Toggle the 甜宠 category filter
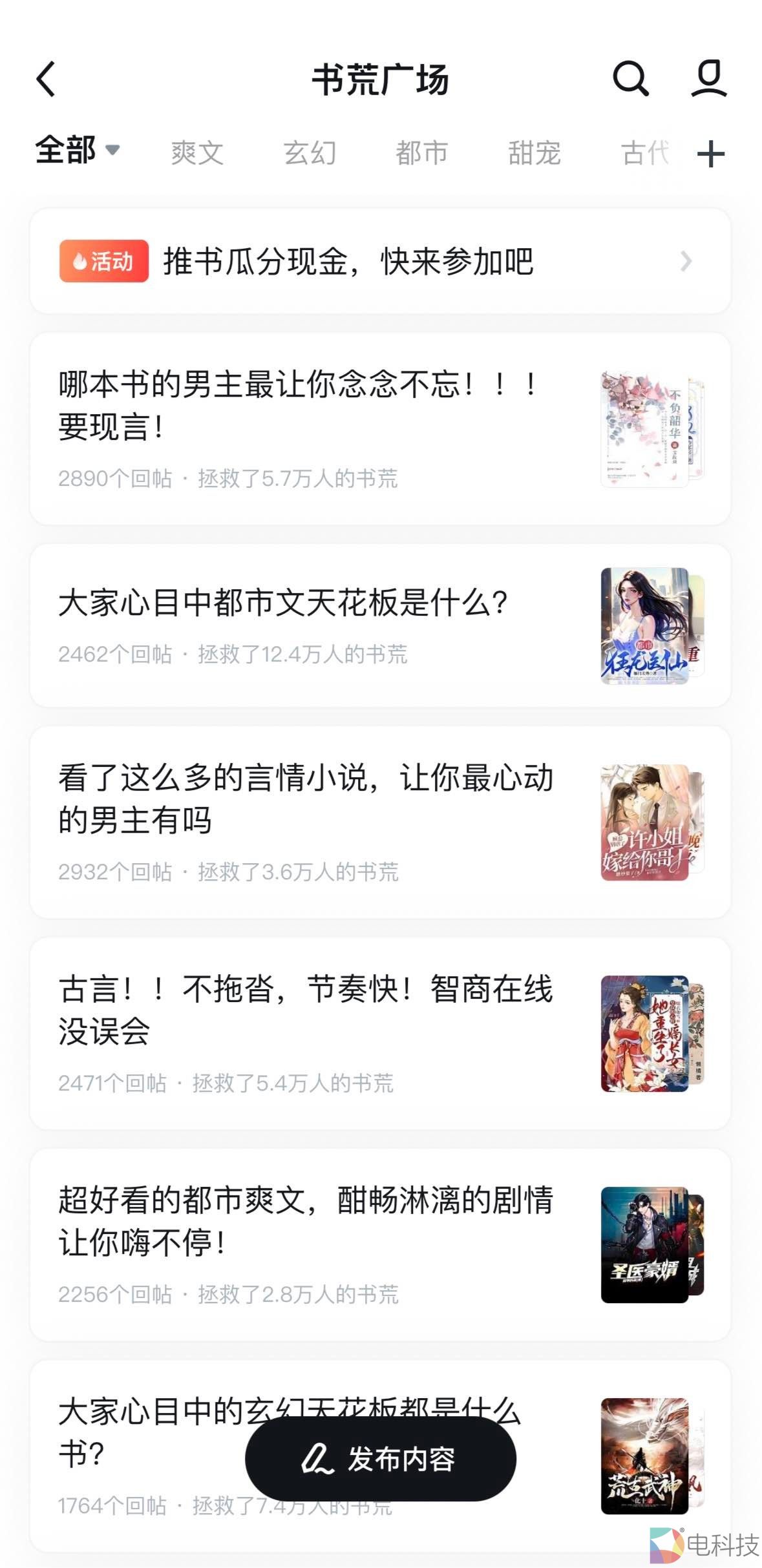This screenshot has height=1568, width=762. tap(533, 154)
